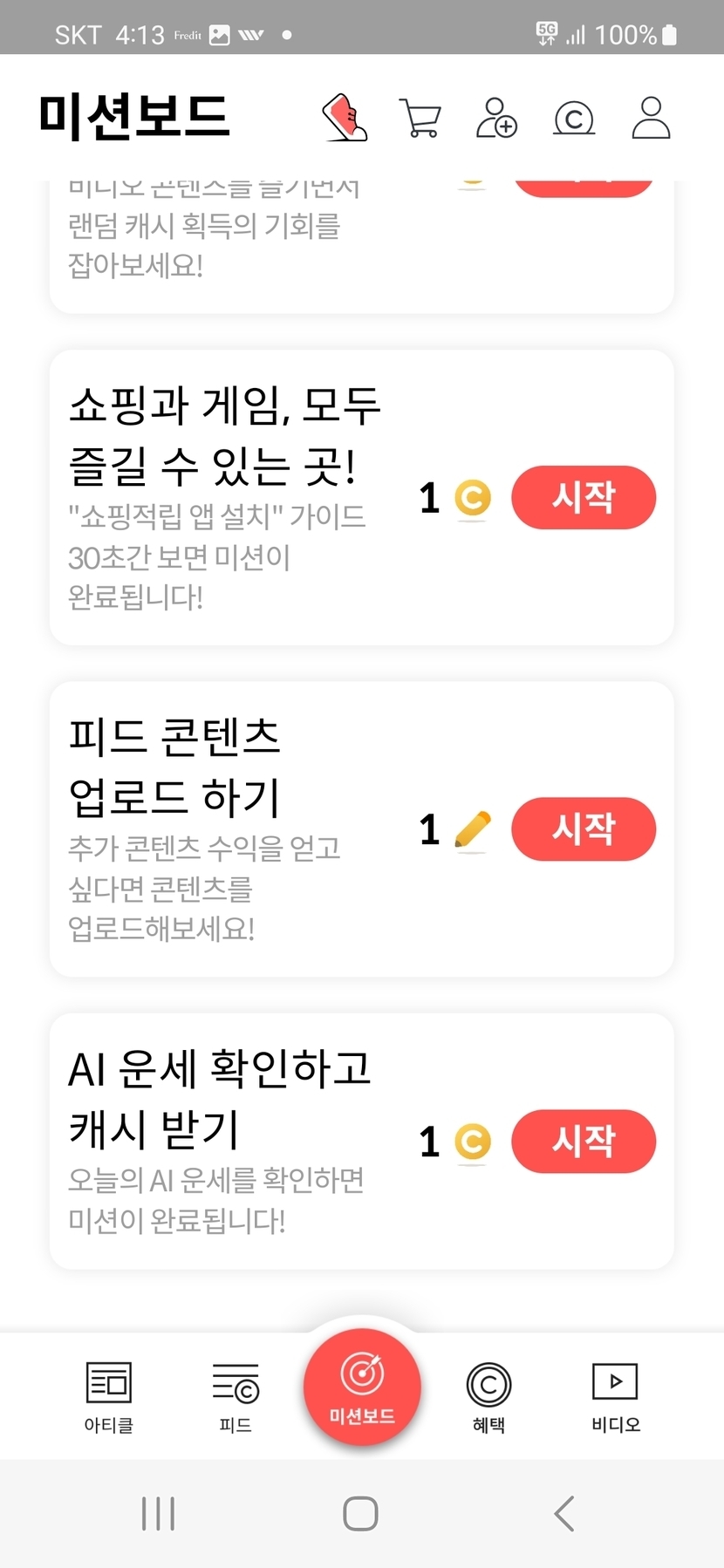The image size is (724, 1568).
Task: Select the 미션보드 center tab
Action: (x=362, y=1387)
